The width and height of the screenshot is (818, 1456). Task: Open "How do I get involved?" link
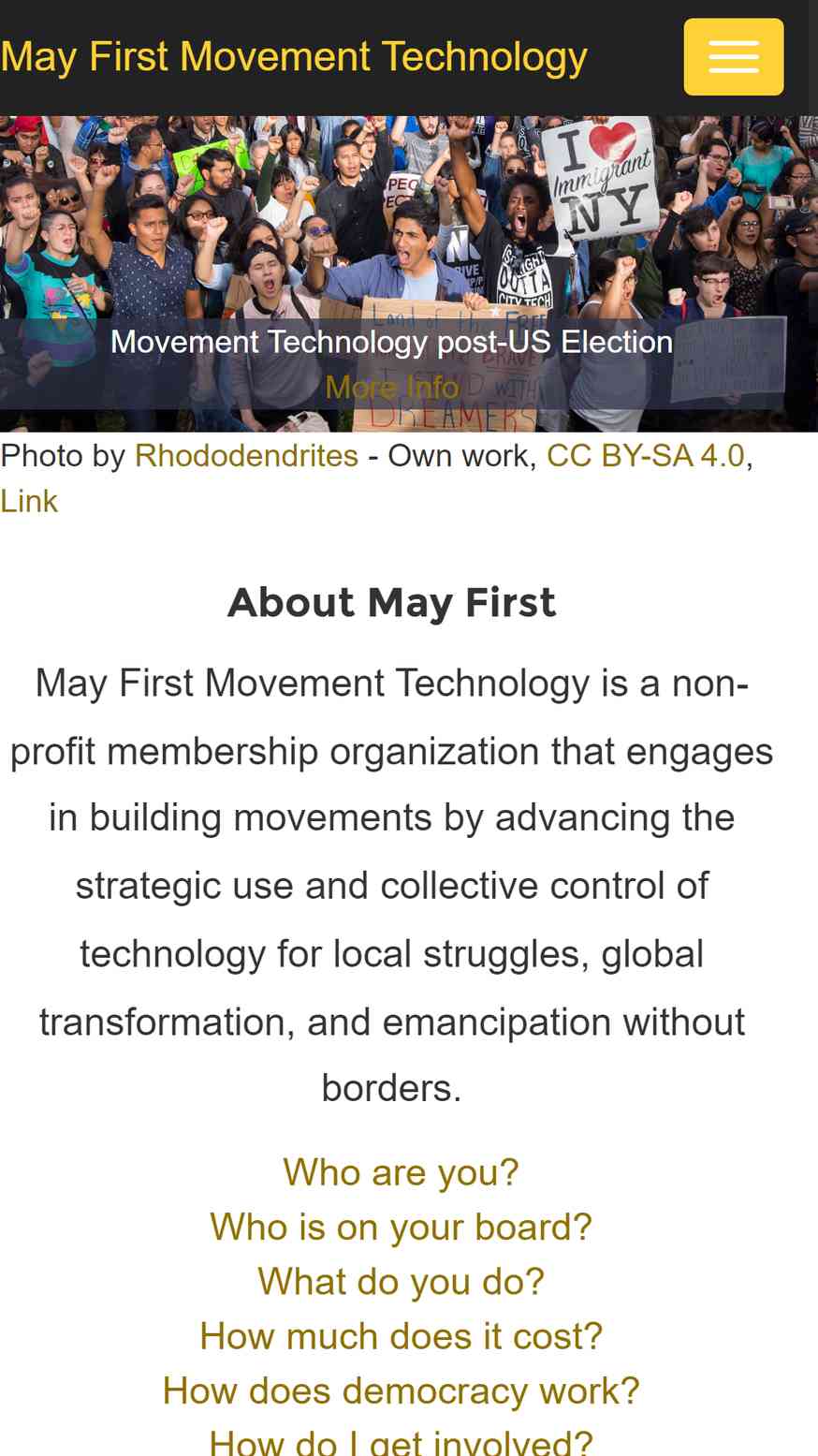point(401,1441)
